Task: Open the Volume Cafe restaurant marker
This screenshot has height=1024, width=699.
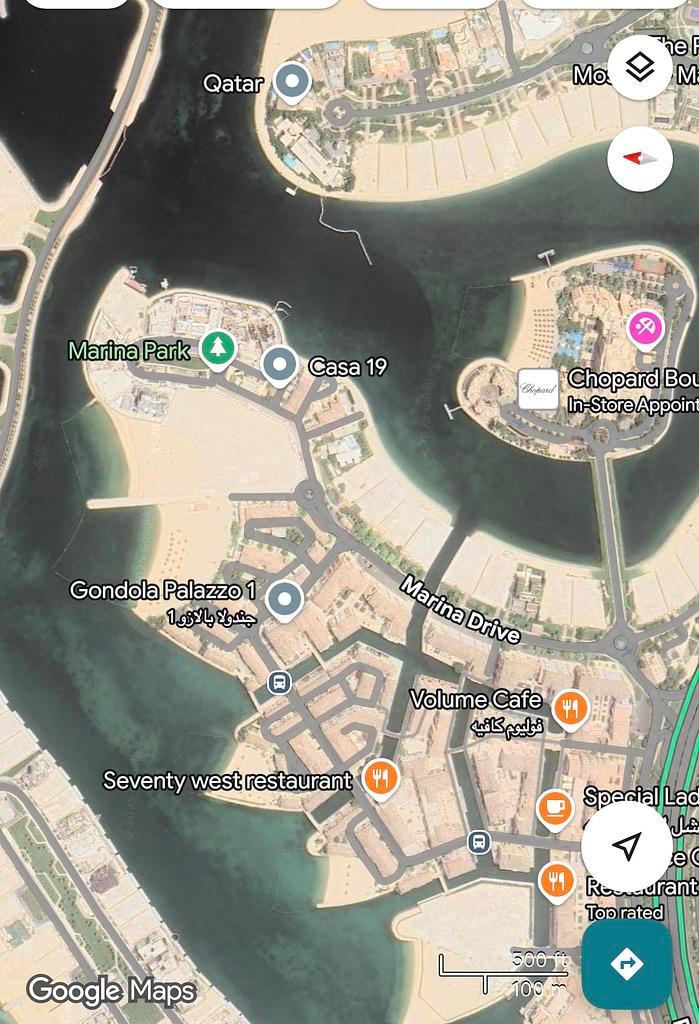Action: (x=570, y=709)
